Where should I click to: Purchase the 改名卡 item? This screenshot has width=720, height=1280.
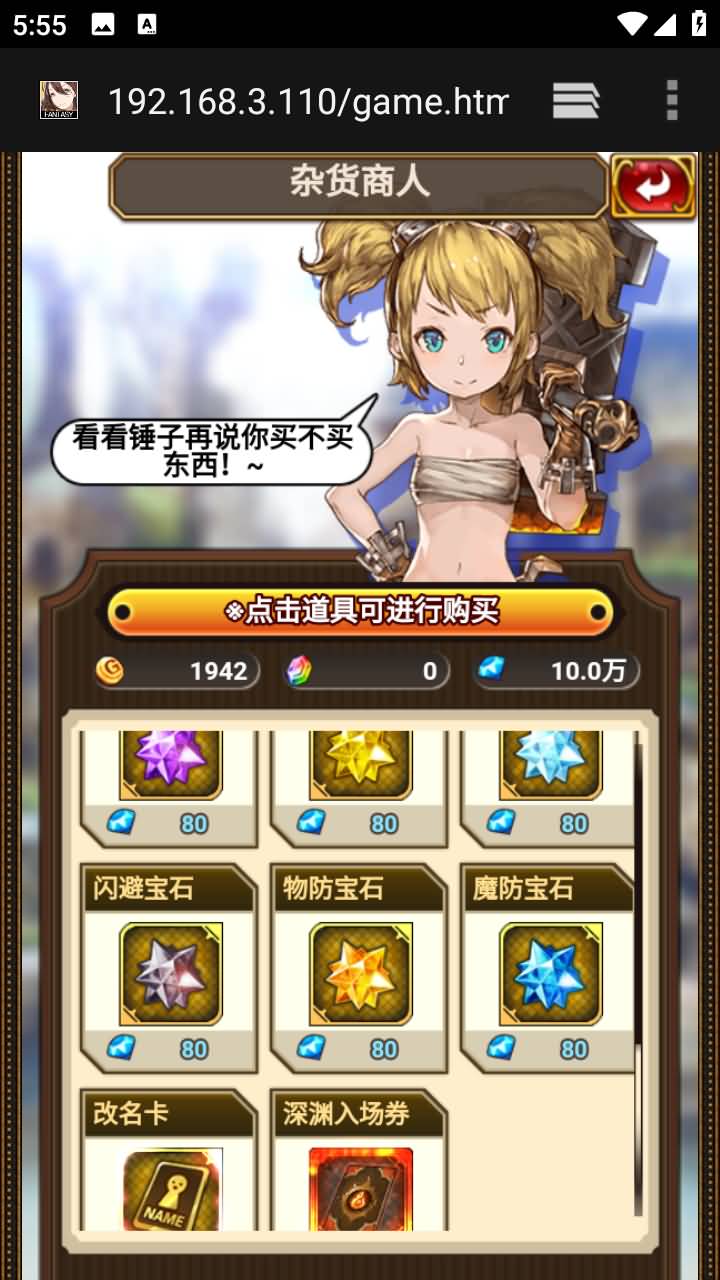[x=169, y=1160]
